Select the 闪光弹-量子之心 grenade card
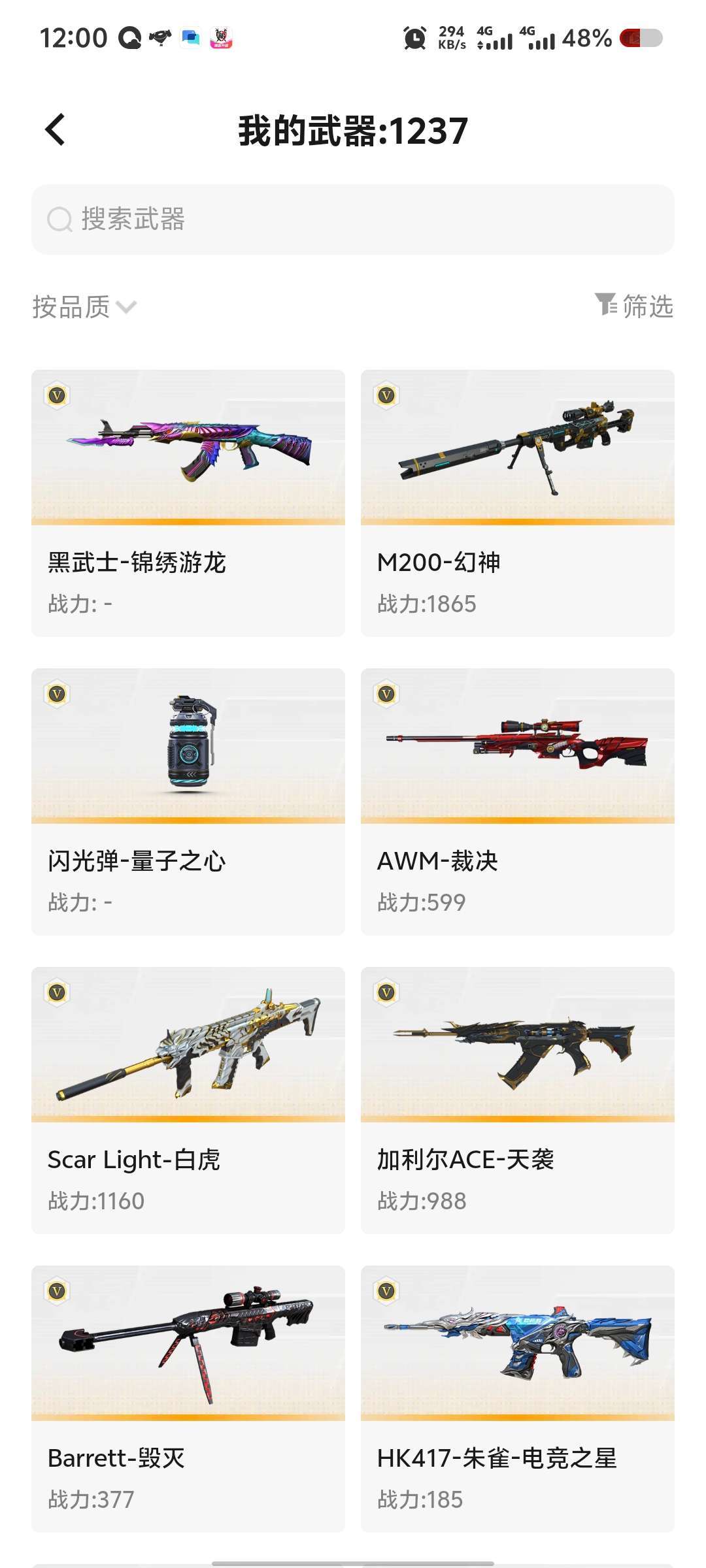The height and width of the screenshot is (1568, 706). 188,802
